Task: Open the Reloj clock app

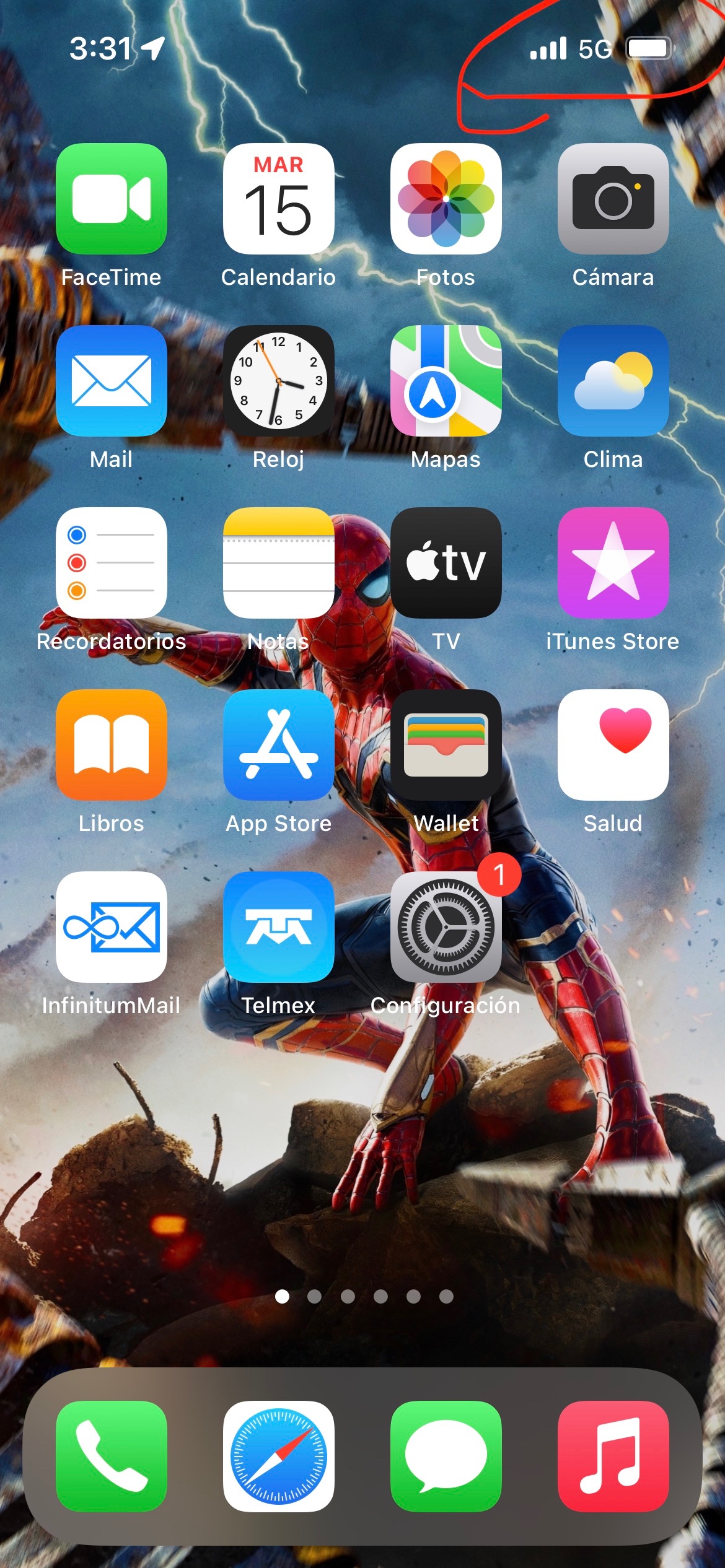Action: pyautogui.click(x=279, y=381)
